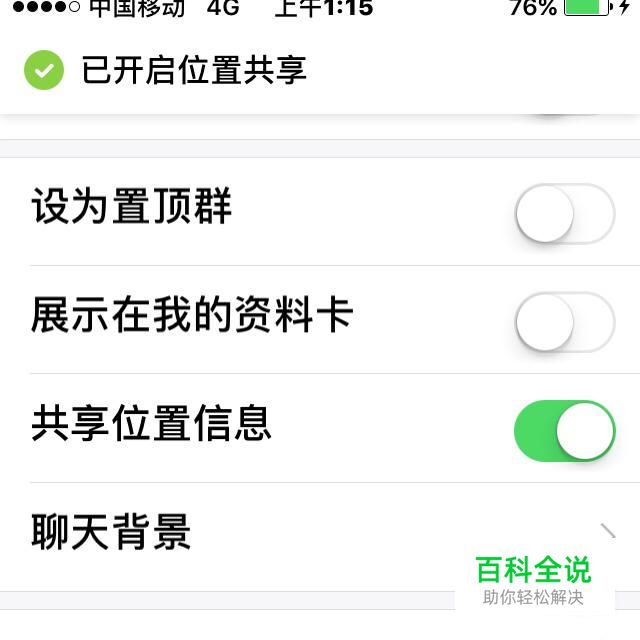
Task: Disable the 共享位置信息 switch
Action: (x=564, y=431)
